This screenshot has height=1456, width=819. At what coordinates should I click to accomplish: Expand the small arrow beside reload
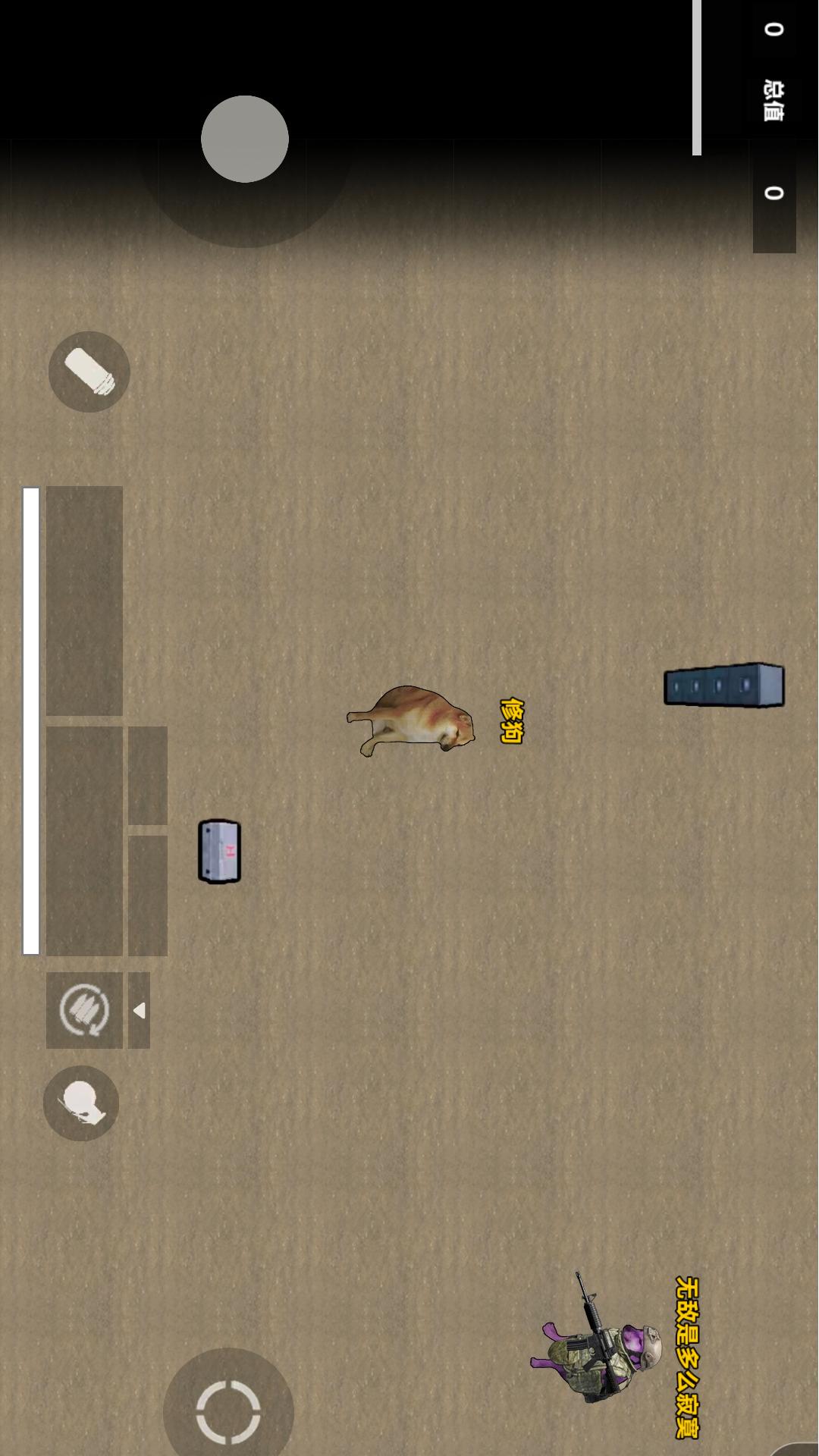tap(139, 1010)
